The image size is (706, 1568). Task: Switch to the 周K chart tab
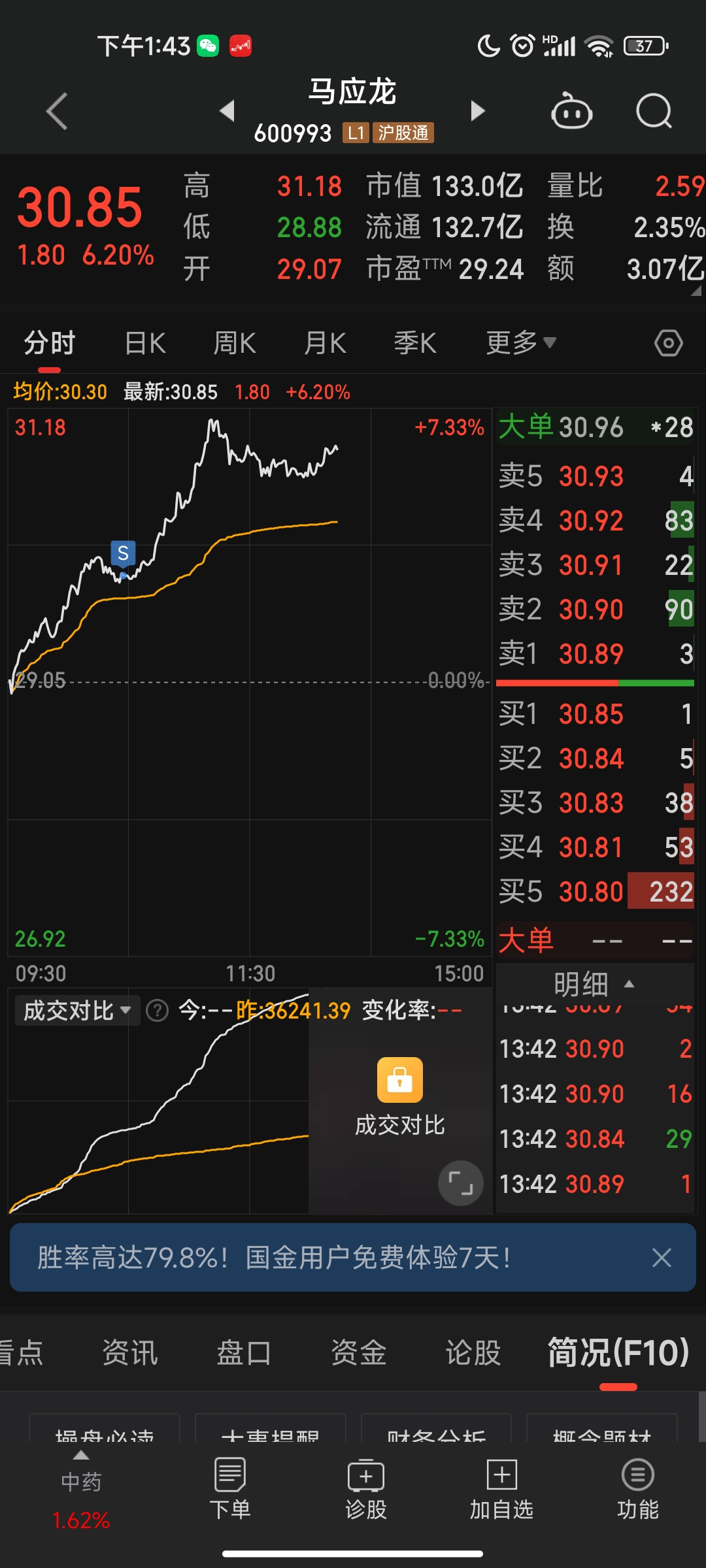pyautogui.click(x=235, y=343)
